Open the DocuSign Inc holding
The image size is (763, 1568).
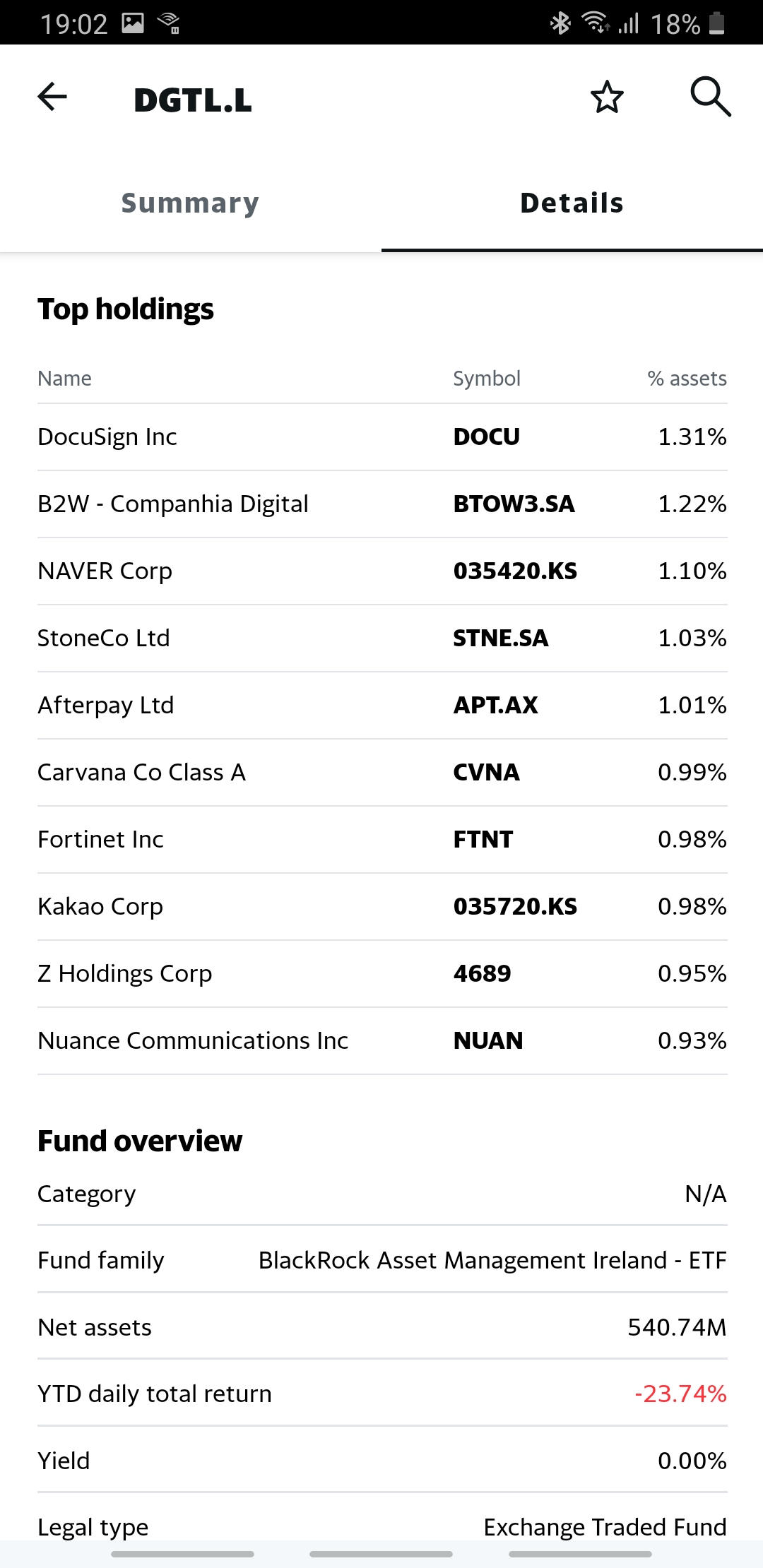[x=381, y=437]
